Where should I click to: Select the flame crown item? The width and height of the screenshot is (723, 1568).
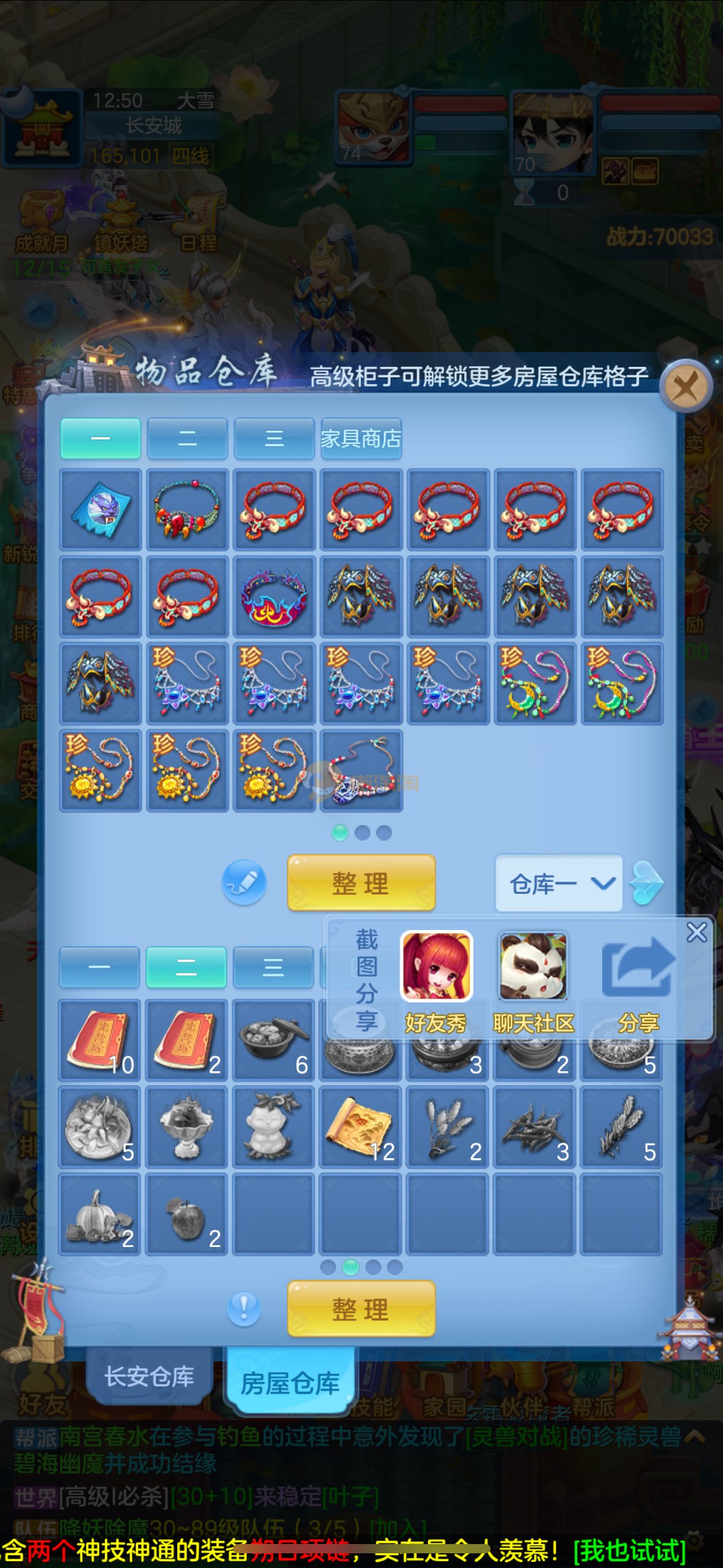[274, 597]
